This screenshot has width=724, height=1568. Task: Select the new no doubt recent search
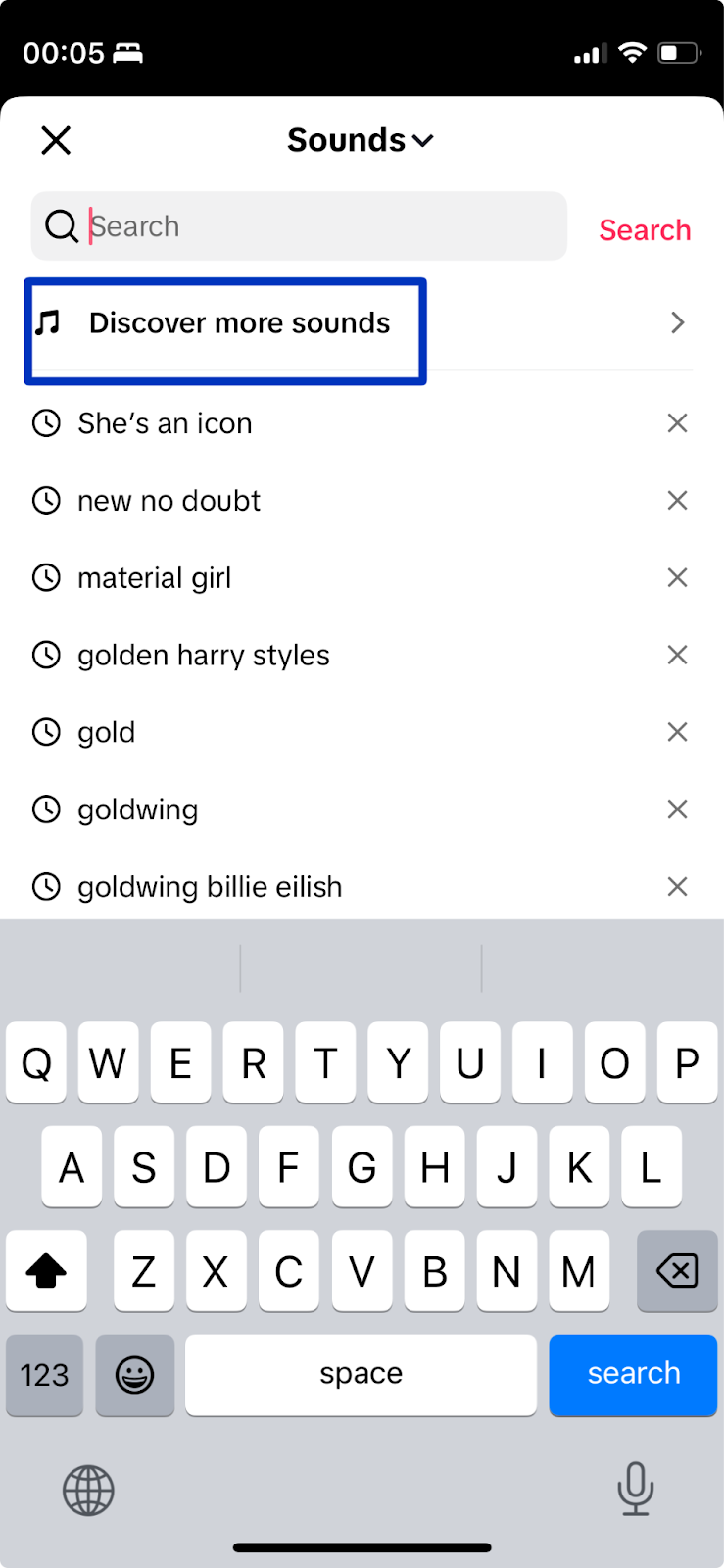tap(169, 500)
